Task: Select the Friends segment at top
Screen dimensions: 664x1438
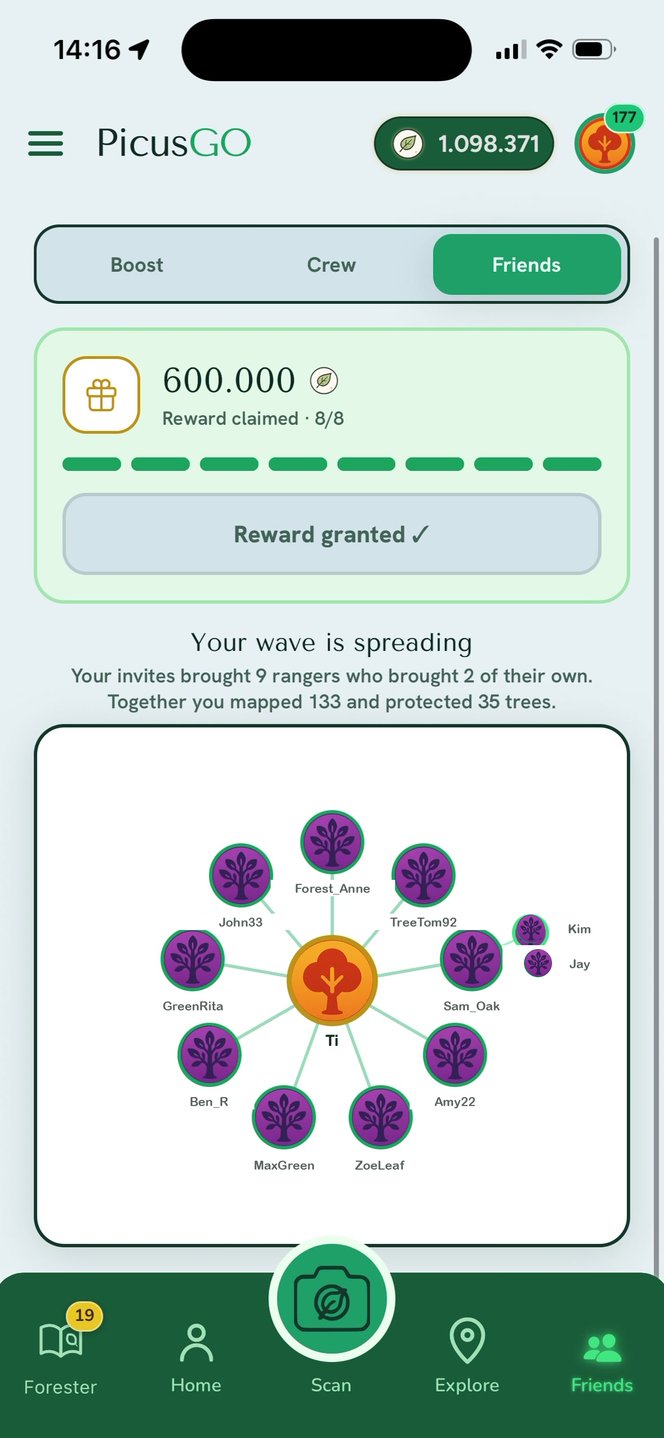Action: [526, 265]
